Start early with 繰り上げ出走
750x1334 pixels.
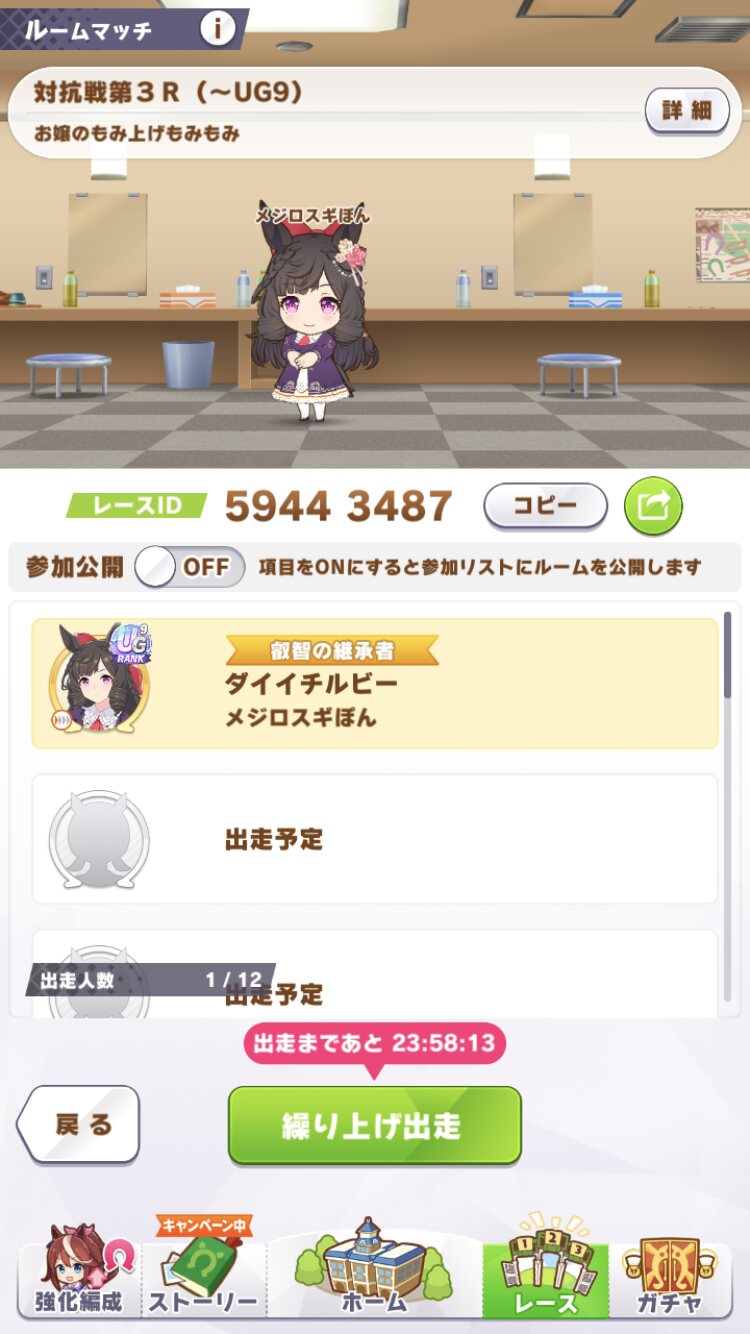click(x=375, y=1125)
